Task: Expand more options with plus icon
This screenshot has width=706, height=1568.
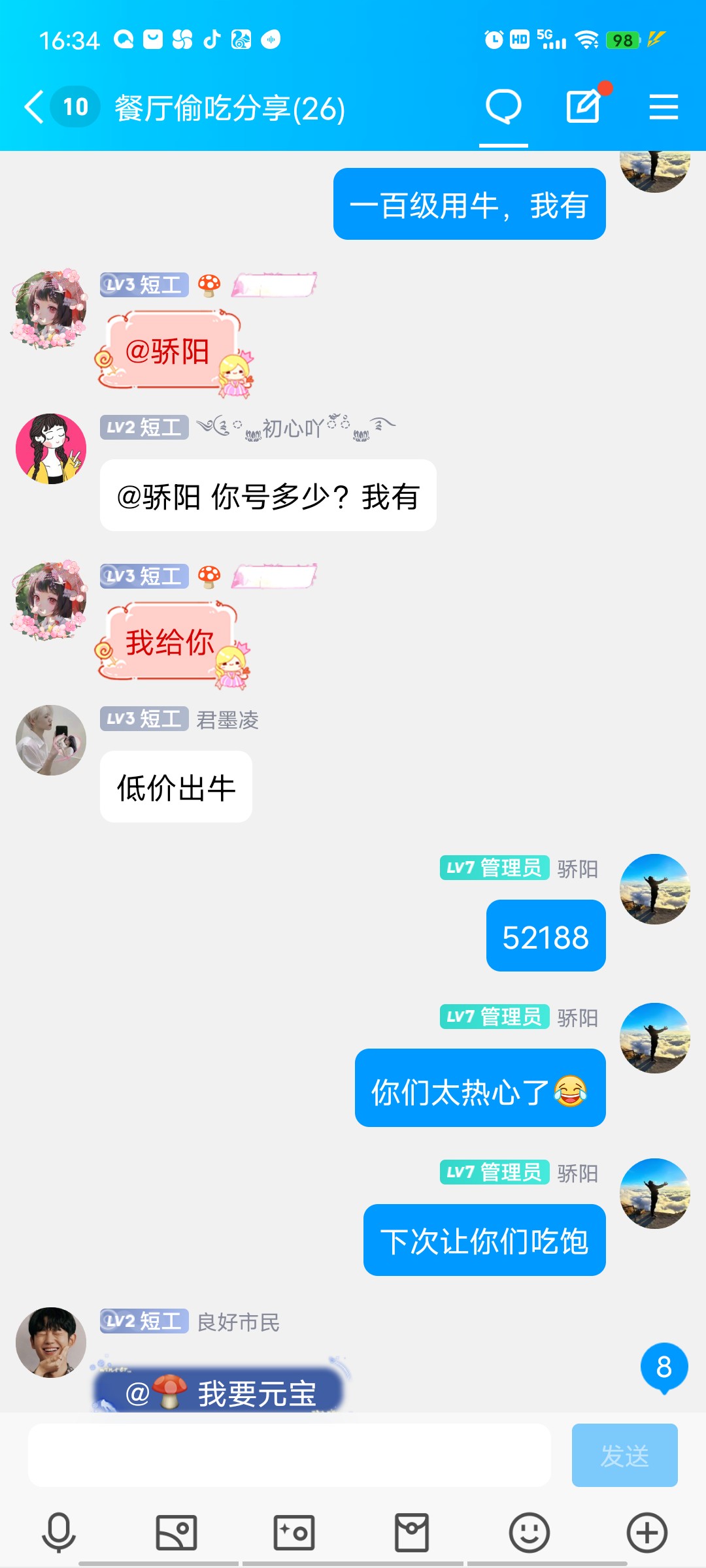Action: [x=647, y=1532]
